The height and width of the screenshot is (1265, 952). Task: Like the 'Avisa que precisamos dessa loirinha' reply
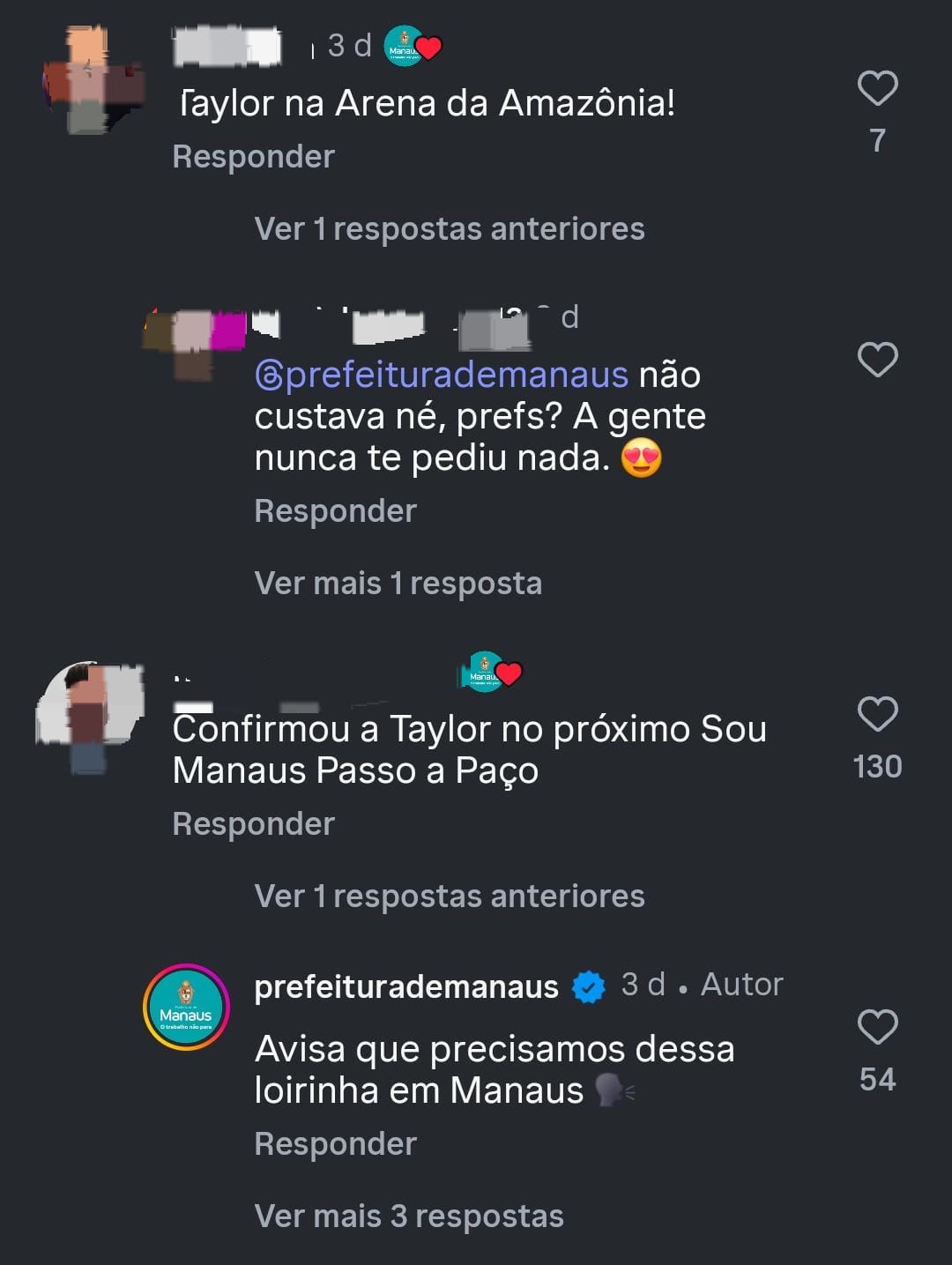click(877, 1028)
